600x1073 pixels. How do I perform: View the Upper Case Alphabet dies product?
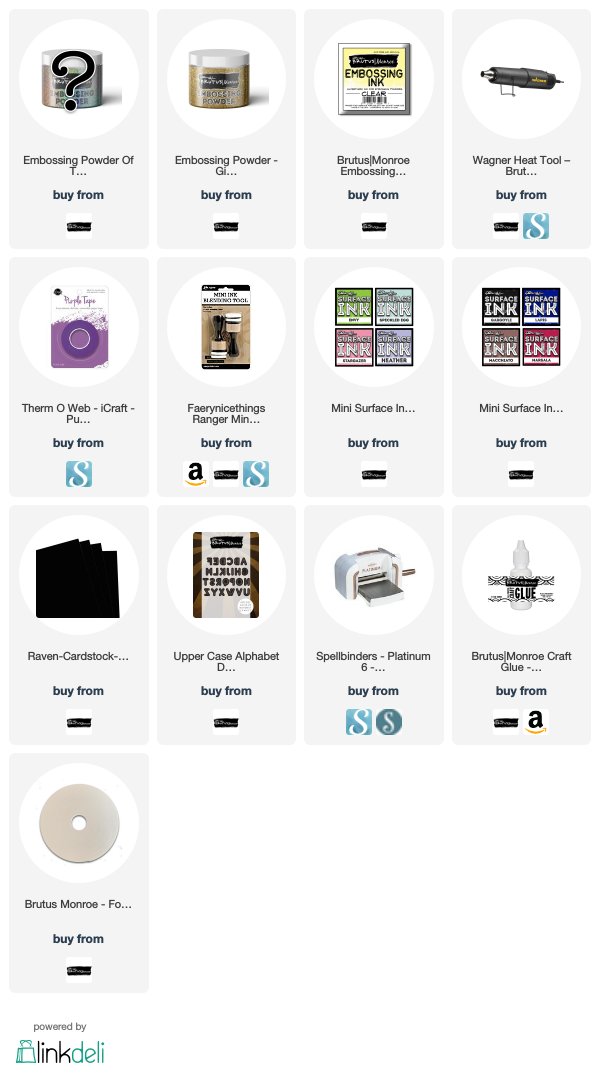pyautogui.click(x=226, y=575)
